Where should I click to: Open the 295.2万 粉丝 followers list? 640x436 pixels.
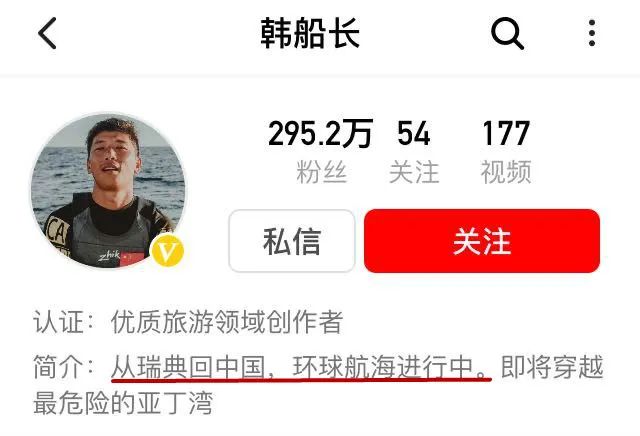coord(321,151)
